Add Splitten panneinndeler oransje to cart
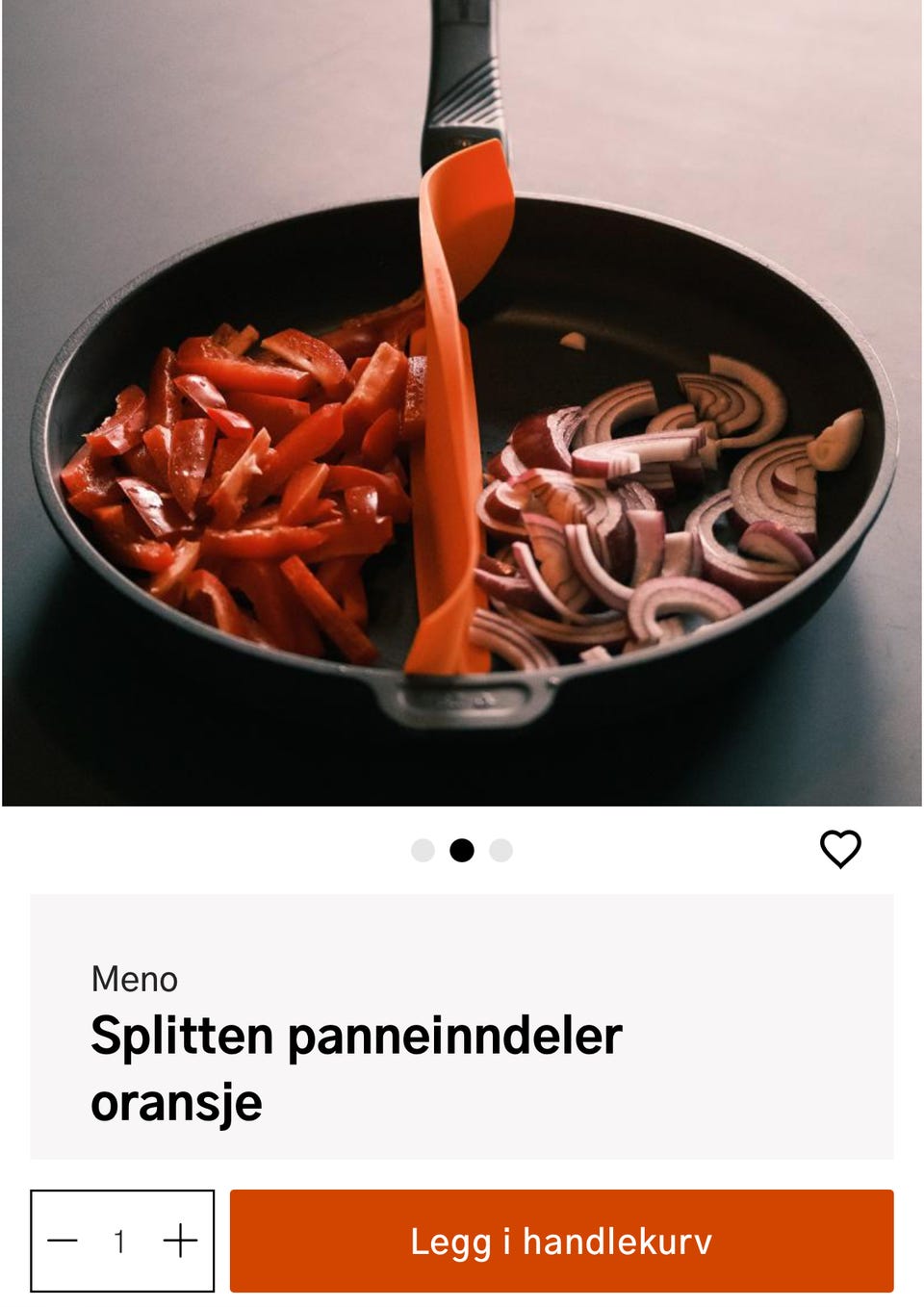This screenshot has width=924, height=1307. [x=561, y=1242]
